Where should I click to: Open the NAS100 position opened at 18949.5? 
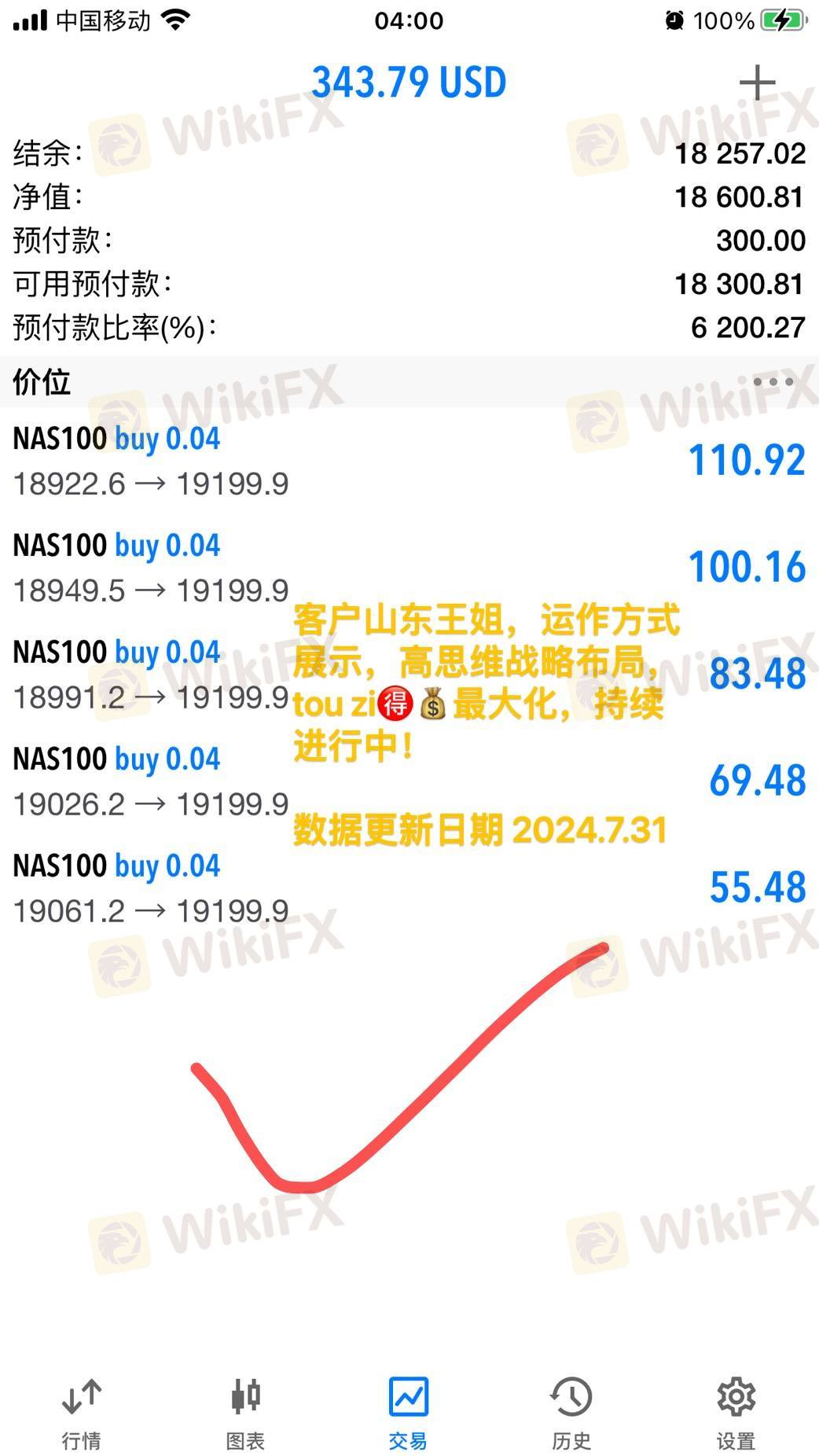pos(410,568)
